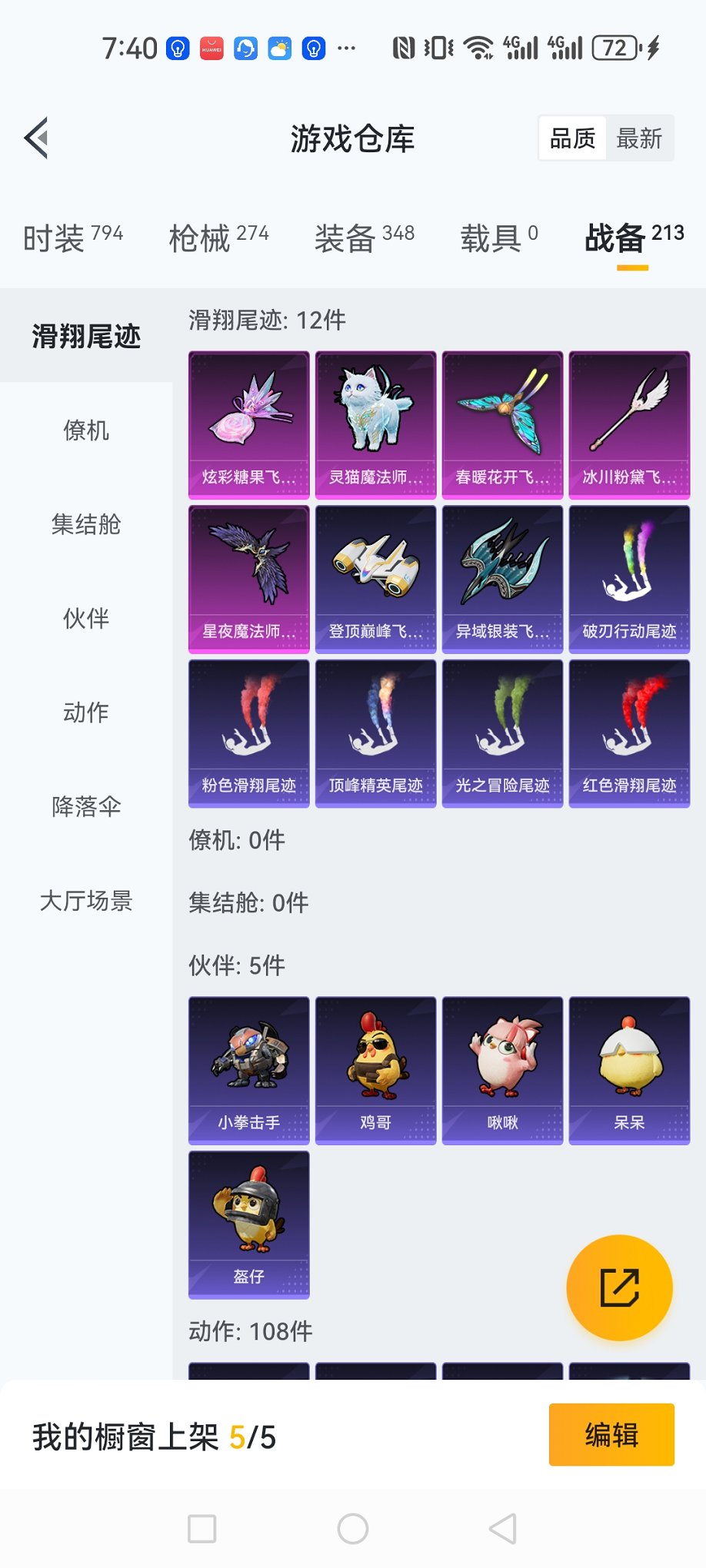Tap the 编辑 button
Screen dimensions: 706x1568
(x=611, y=1436)
